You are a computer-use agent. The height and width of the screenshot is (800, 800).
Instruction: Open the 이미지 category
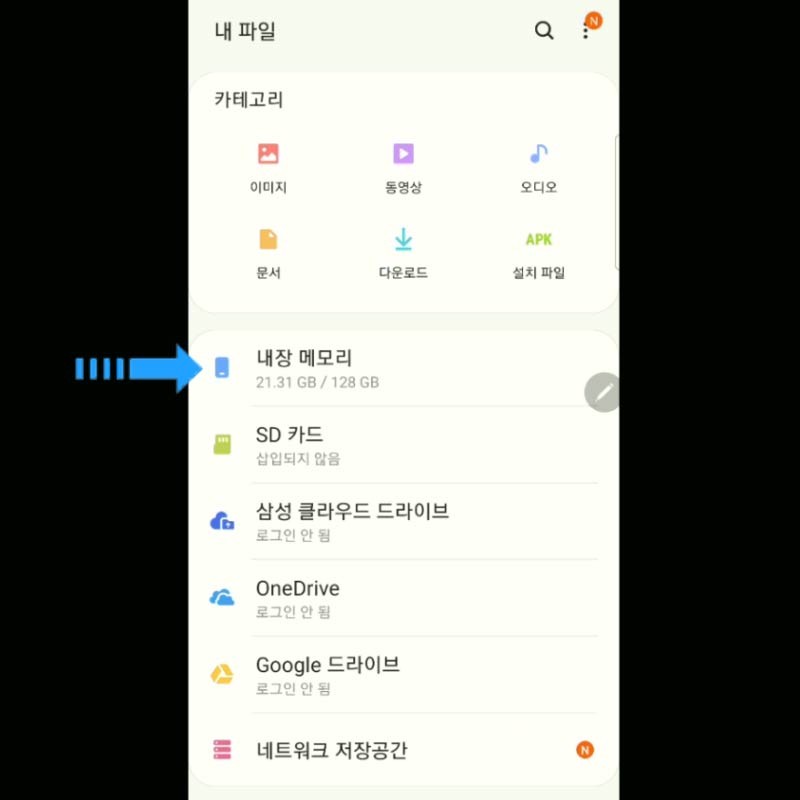[268, 167]
